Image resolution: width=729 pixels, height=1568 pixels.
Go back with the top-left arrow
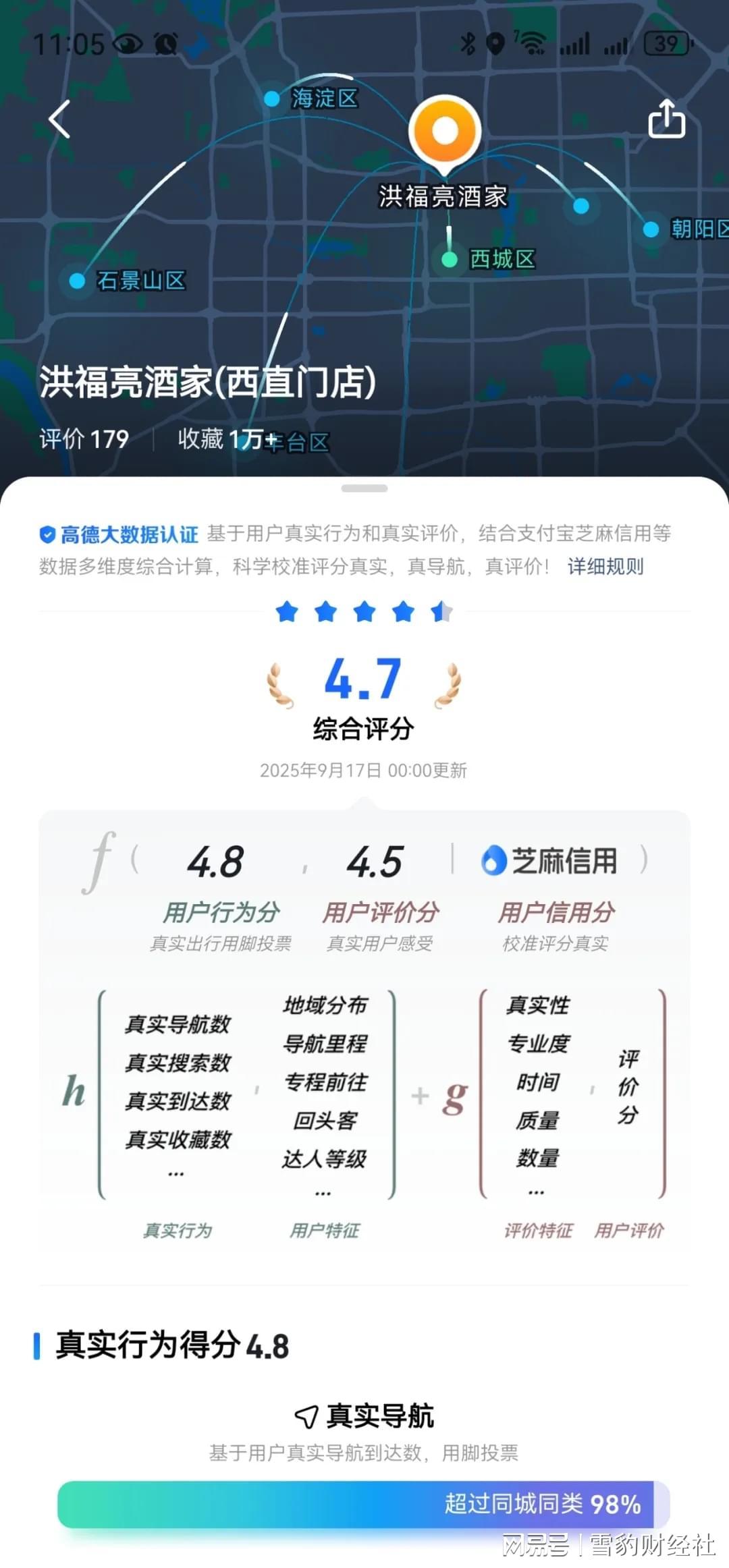tap(59, 120)
